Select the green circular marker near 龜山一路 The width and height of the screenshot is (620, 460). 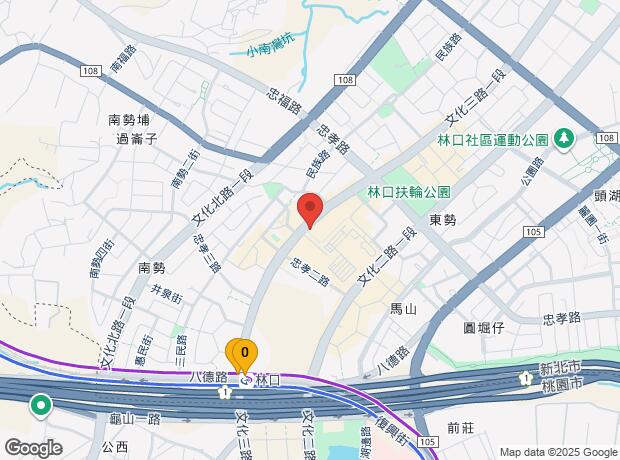click(41, 406)
